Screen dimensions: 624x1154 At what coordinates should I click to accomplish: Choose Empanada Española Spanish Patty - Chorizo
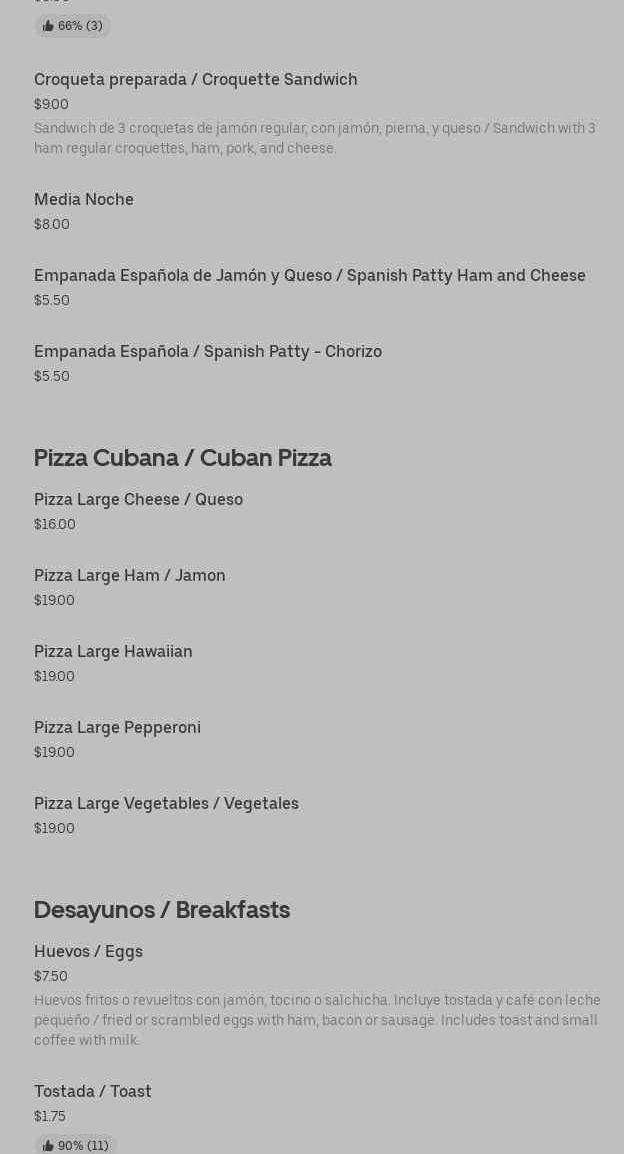coord(208,352)
